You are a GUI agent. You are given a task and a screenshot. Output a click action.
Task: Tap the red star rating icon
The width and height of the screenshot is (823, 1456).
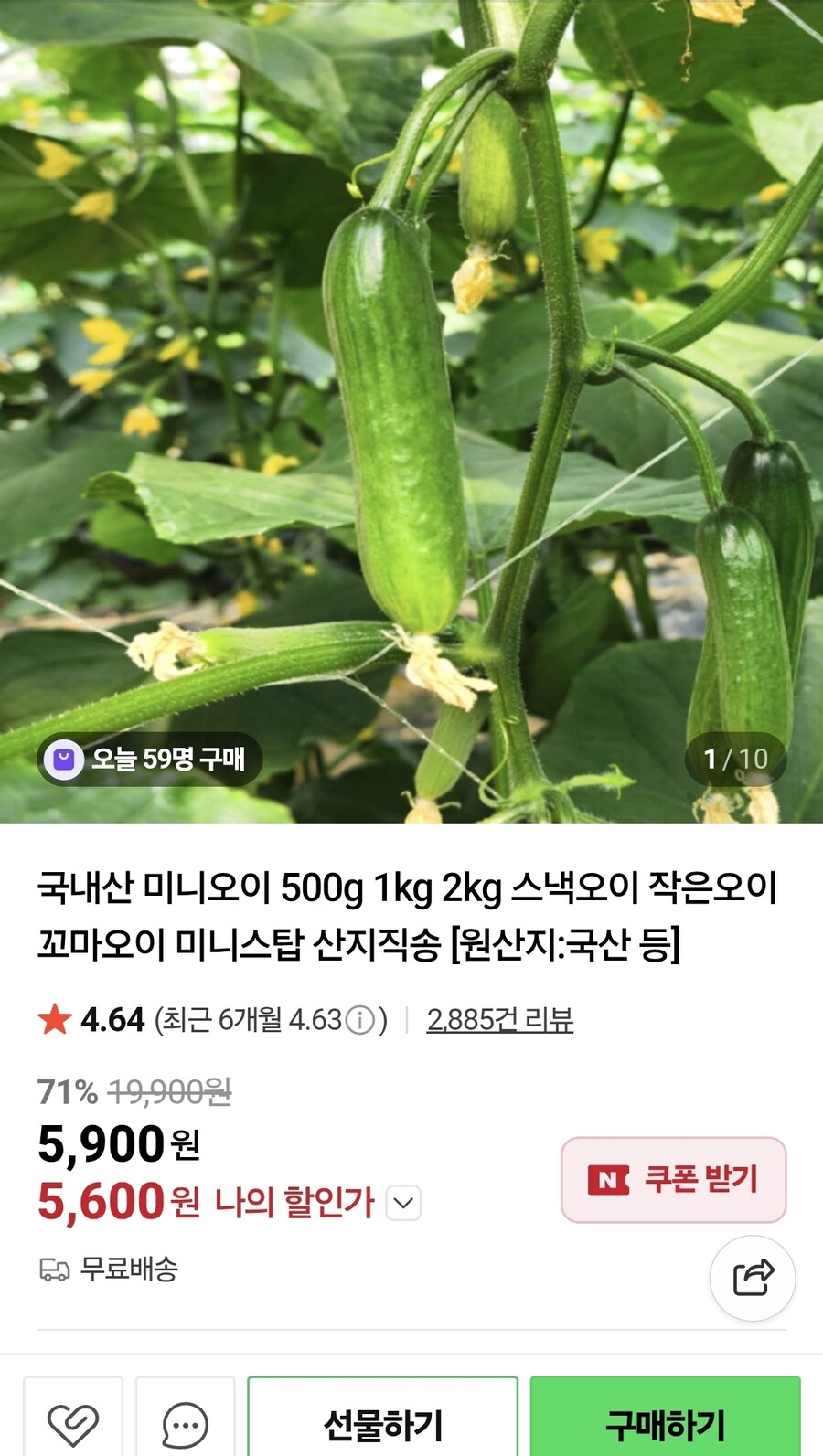click(57, 1019)
